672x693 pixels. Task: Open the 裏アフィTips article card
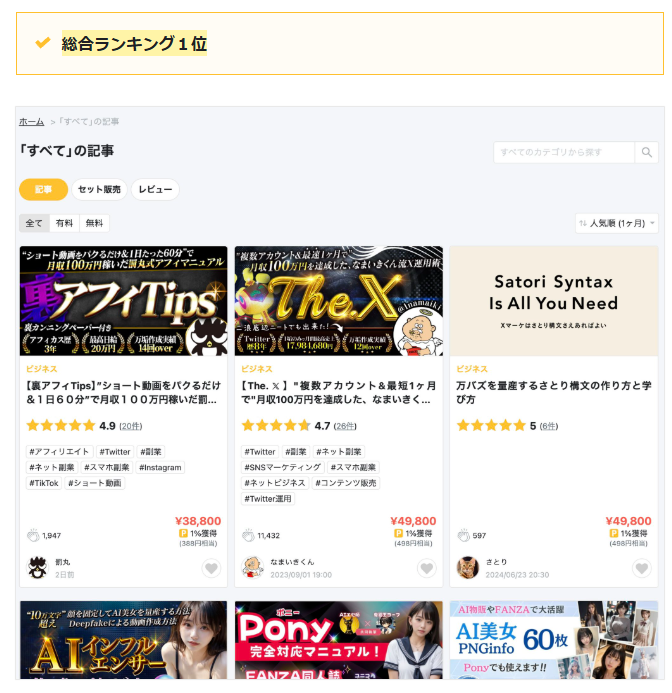(x=123, y=300)
